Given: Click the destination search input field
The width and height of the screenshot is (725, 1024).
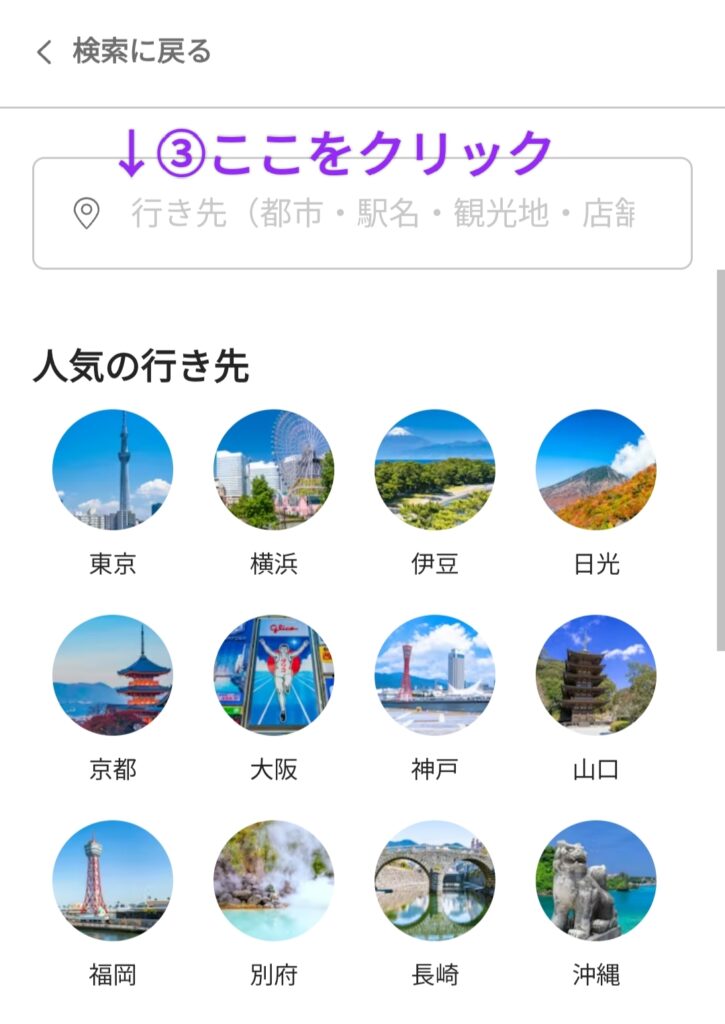Looking at the screenshot, I should tap(360, 212).
